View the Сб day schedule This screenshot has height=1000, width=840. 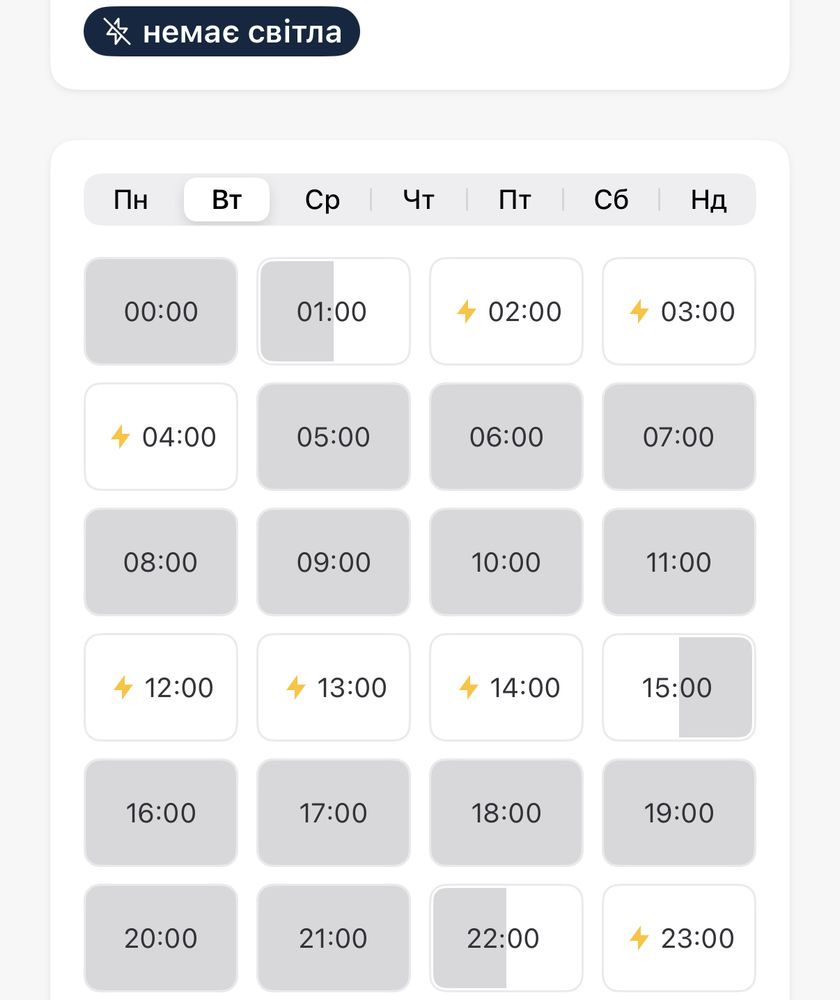[611, 200]
